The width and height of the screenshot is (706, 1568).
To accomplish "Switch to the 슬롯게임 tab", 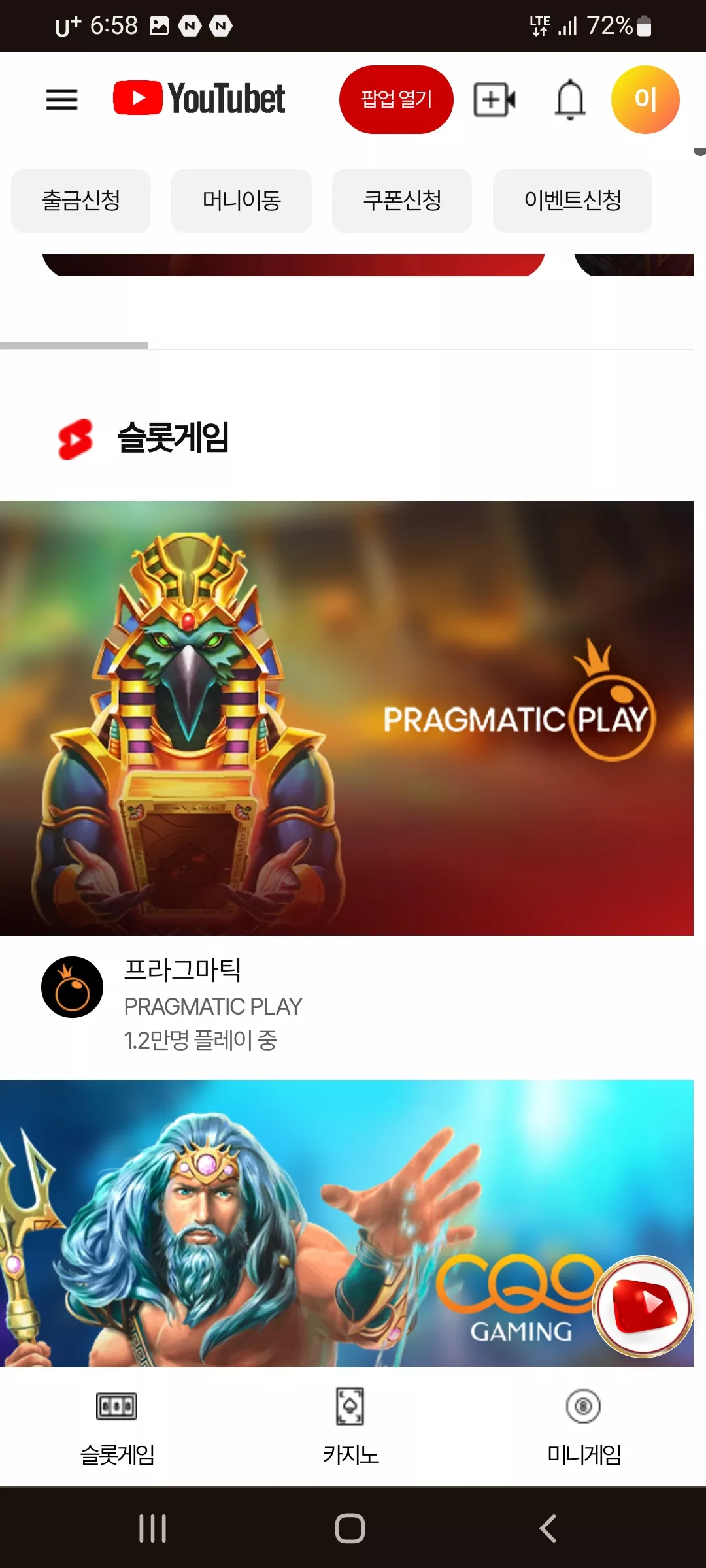I will pos(117,1428).
